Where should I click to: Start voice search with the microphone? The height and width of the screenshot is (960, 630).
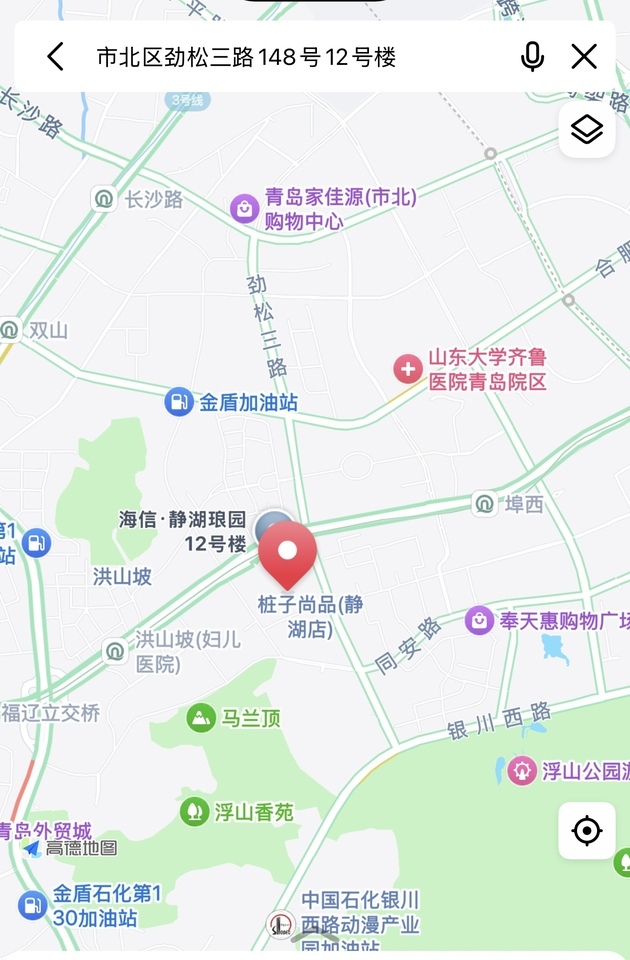click(x=533, y=57)
